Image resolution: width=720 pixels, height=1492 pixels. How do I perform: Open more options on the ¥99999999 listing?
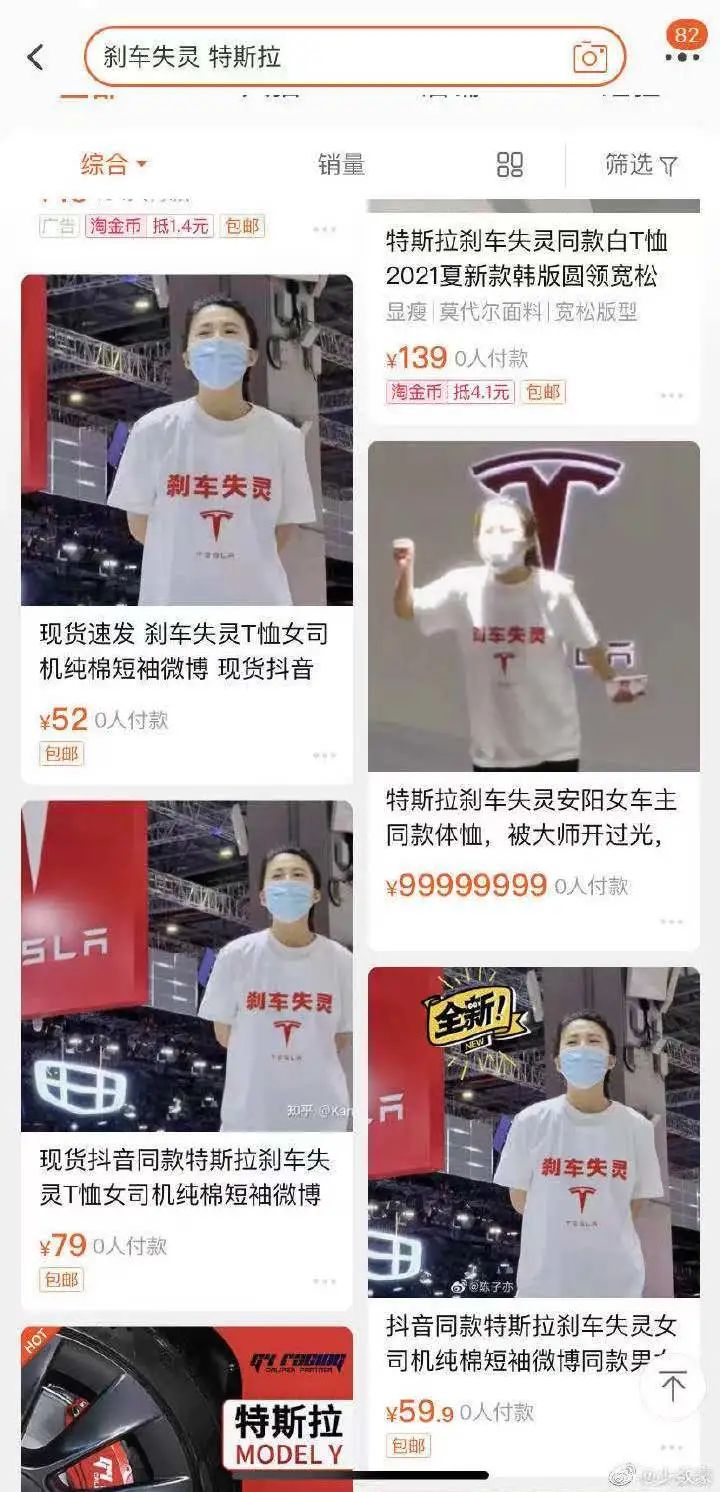tap(671, 922)
